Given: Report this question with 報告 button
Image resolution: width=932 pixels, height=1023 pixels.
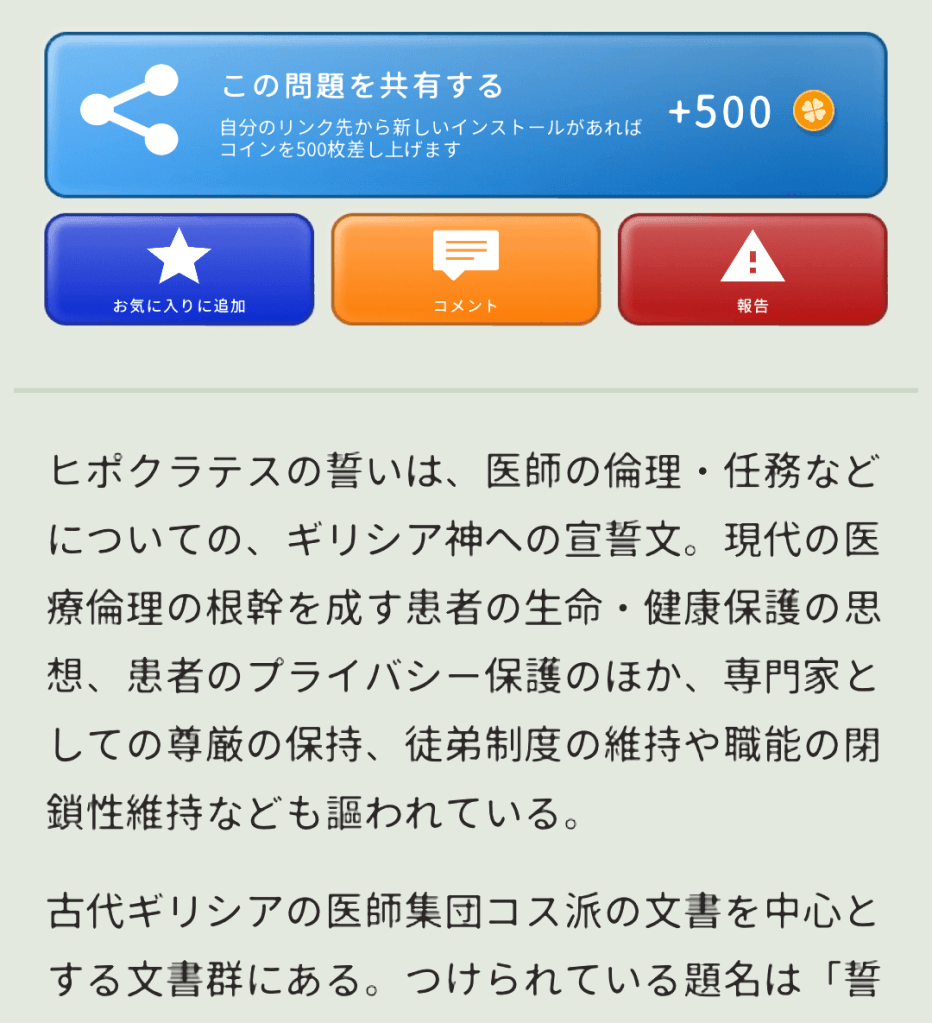Looking at the screenshot, I should tap(752, 270).
